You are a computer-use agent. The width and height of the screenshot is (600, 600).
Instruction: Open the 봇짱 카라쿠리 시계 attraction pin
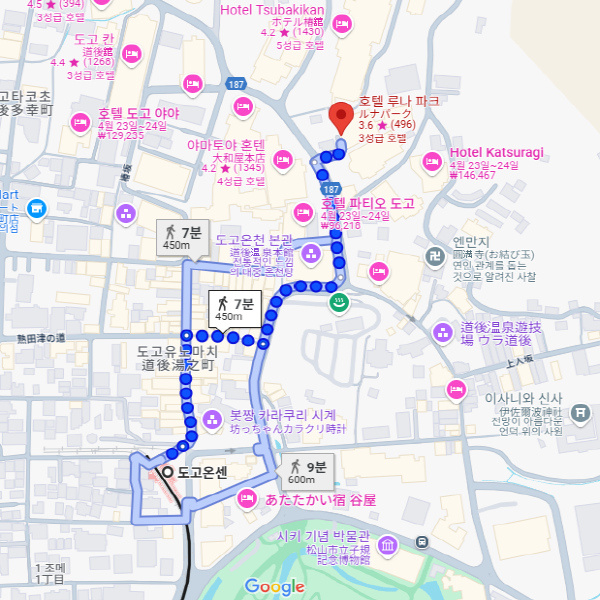tap(211, 419)
